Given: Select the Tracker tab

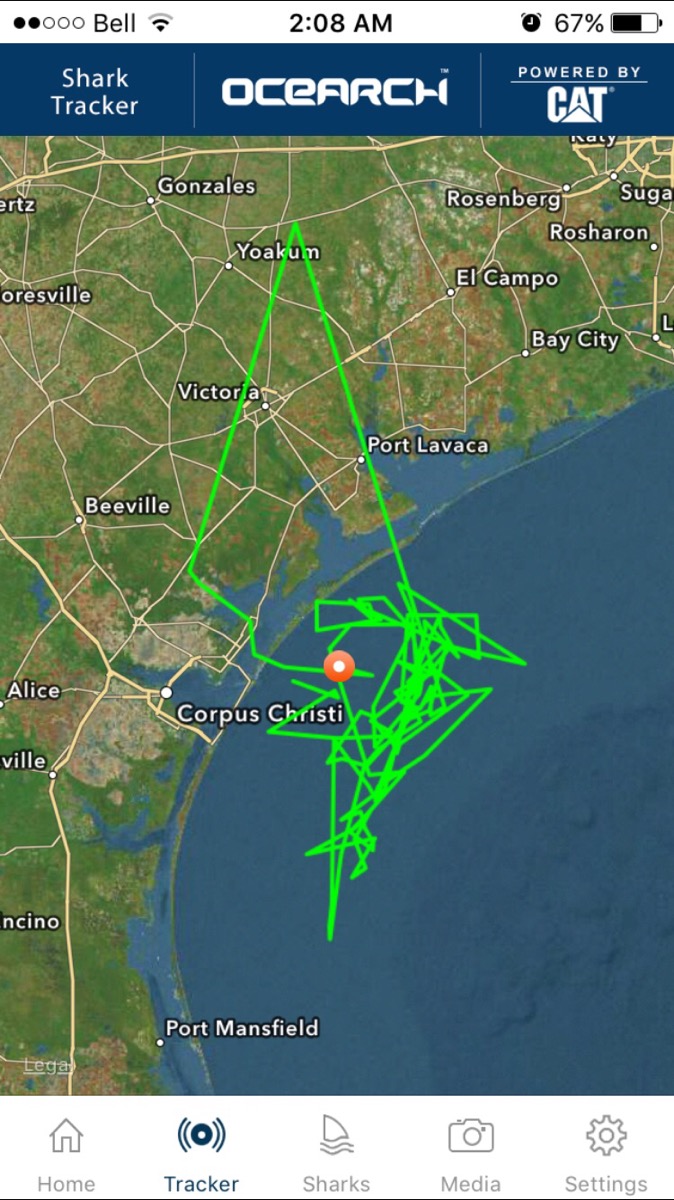Looking at the screenshot, I should (x=201, y=1153).
